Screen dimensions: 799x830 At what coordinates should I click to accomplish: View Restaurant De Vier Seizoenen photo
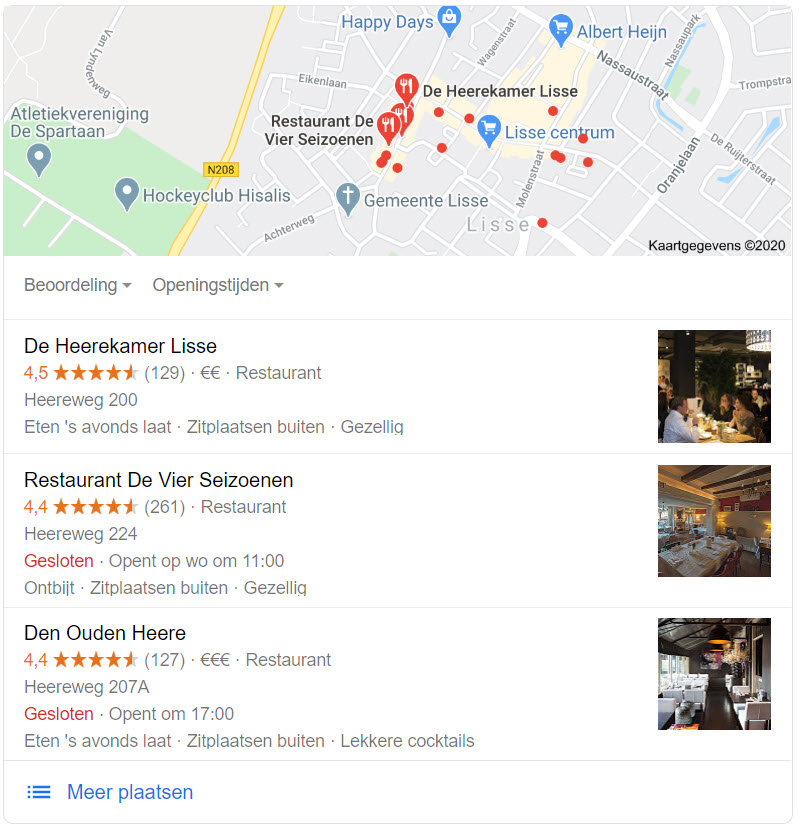713,520
